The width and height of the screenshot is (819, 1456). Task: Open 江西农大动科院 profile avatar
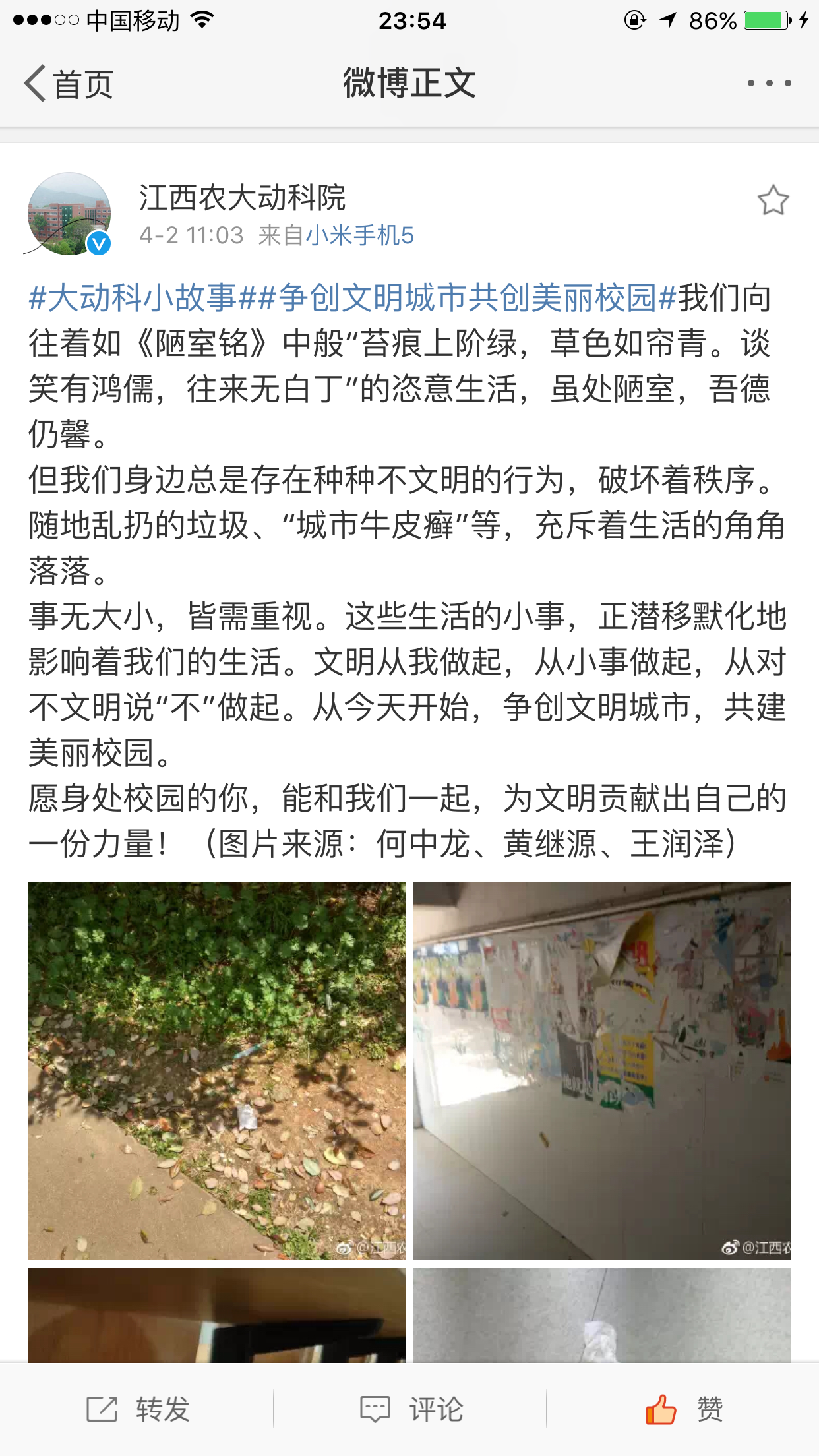pos(69,214)
